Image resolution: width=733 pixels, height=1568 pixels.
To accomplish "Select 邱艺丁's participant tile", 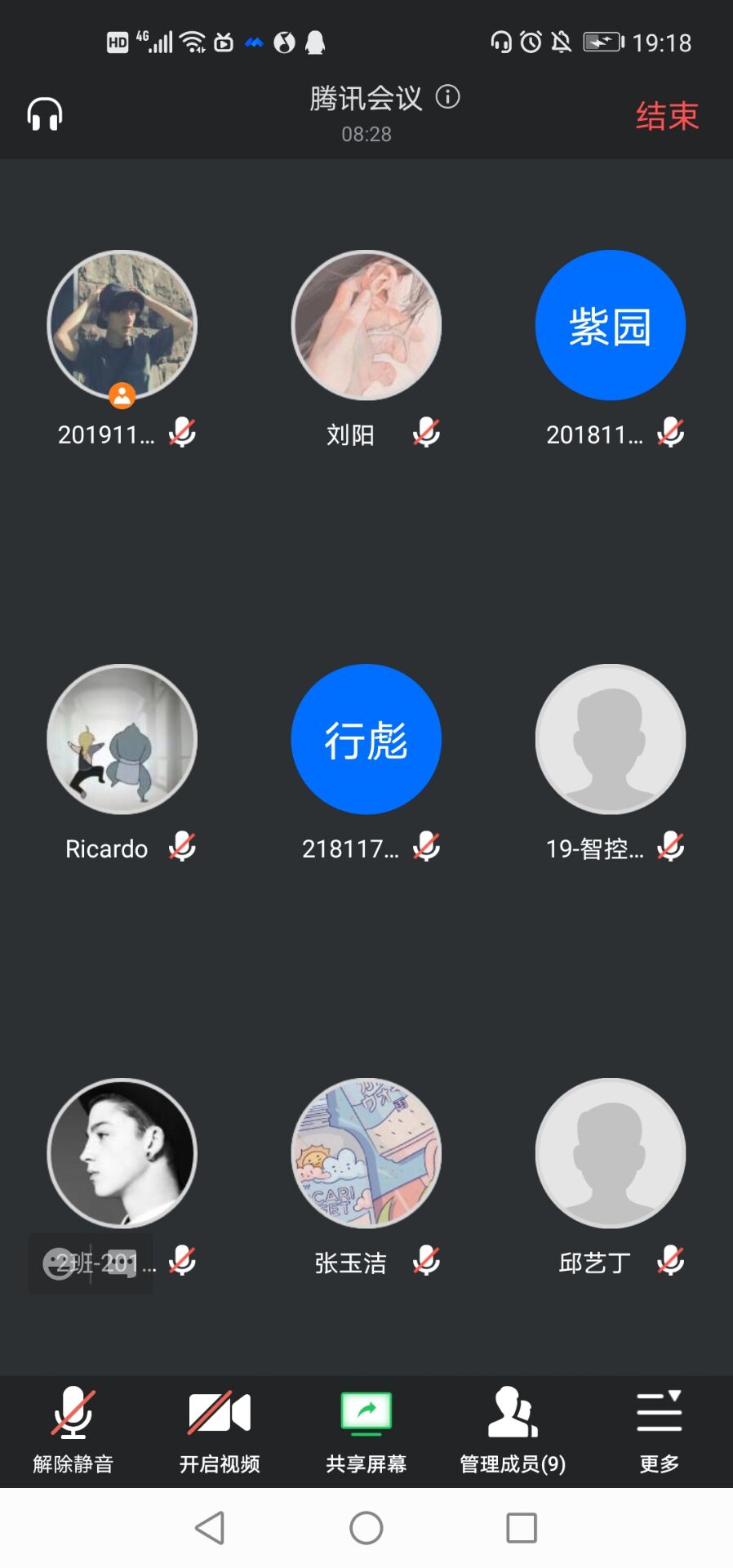I will coord(611,1153).
